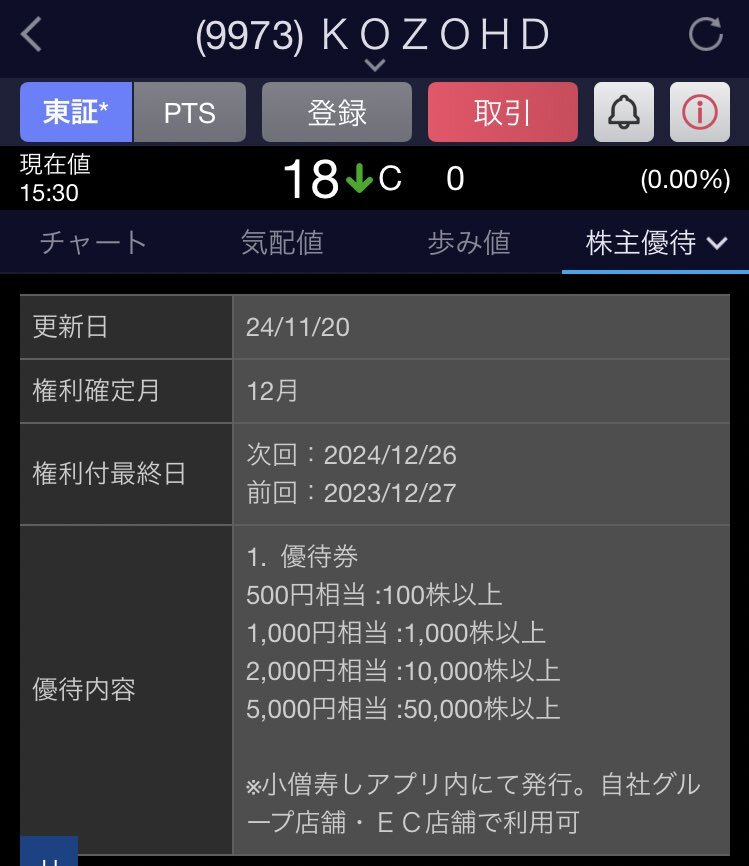This screenshot has width=749, height=866.
Task: Switch market view to 東証
Action: click(x=75, y=112)
